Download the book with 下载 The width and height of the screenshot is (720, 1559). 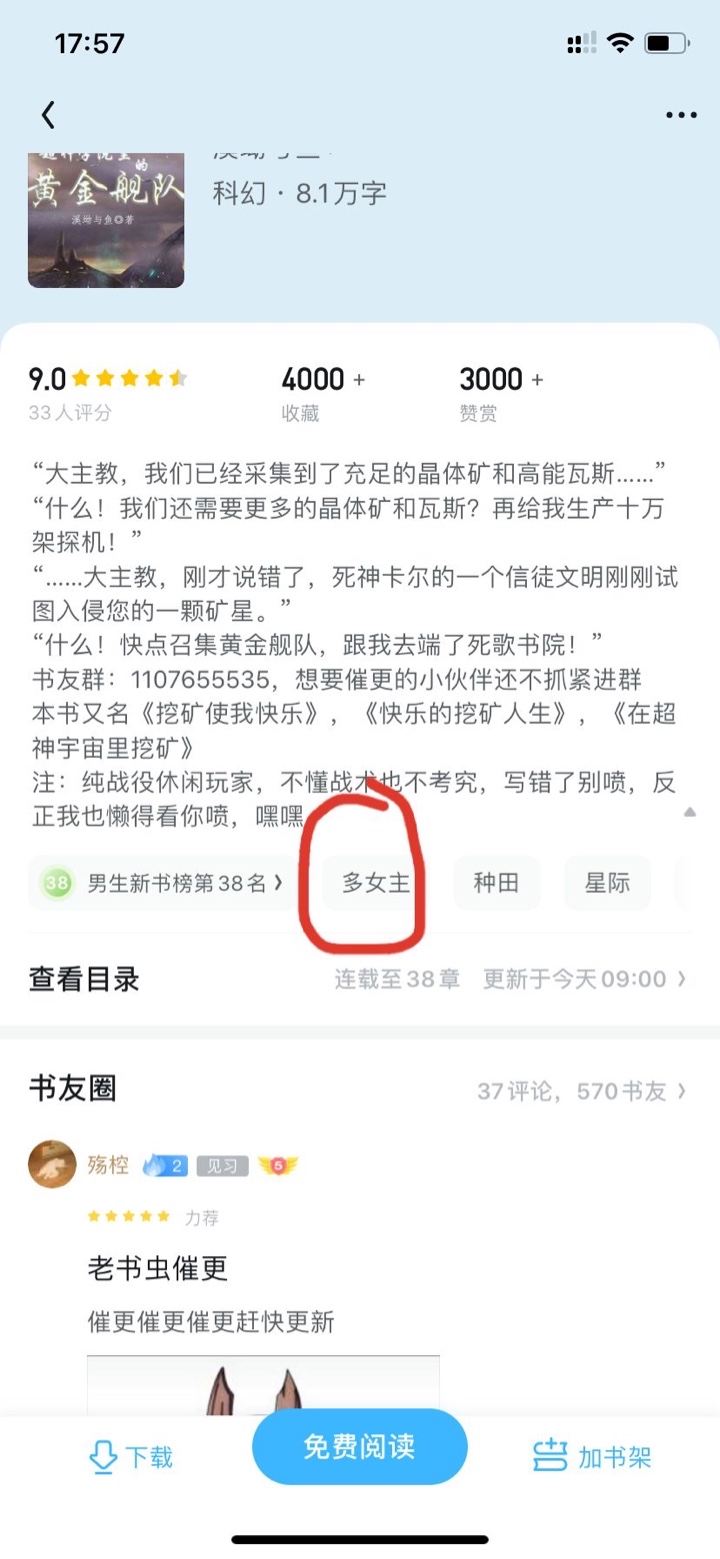click(x=130, y=1457)
